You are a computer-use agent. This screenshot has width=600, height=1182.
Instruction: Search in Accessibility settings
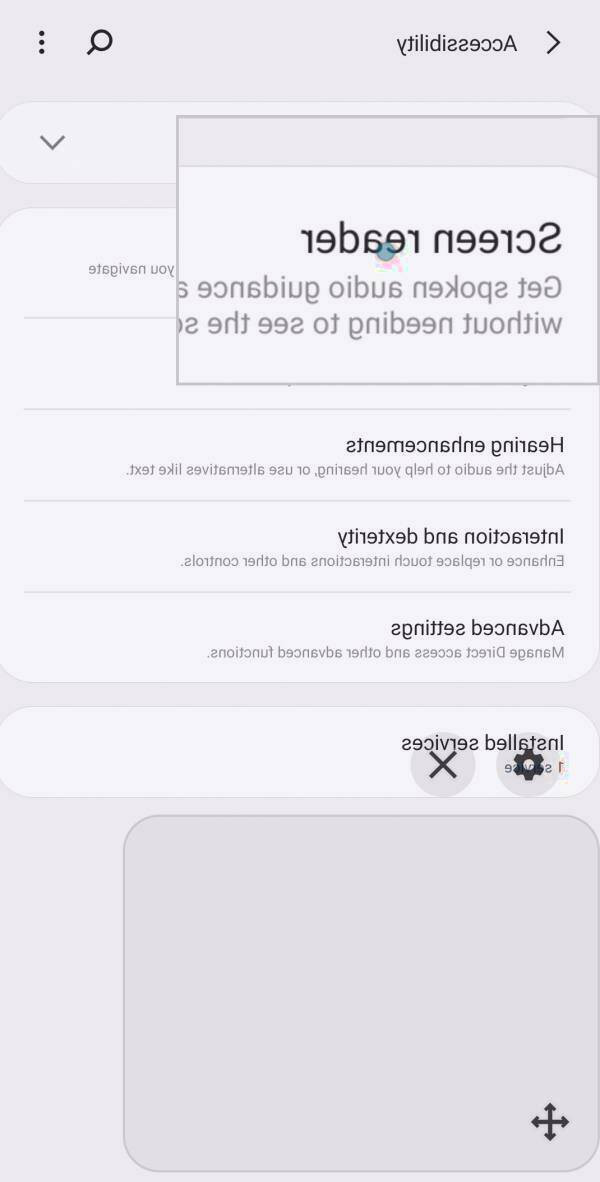point(99,42)
